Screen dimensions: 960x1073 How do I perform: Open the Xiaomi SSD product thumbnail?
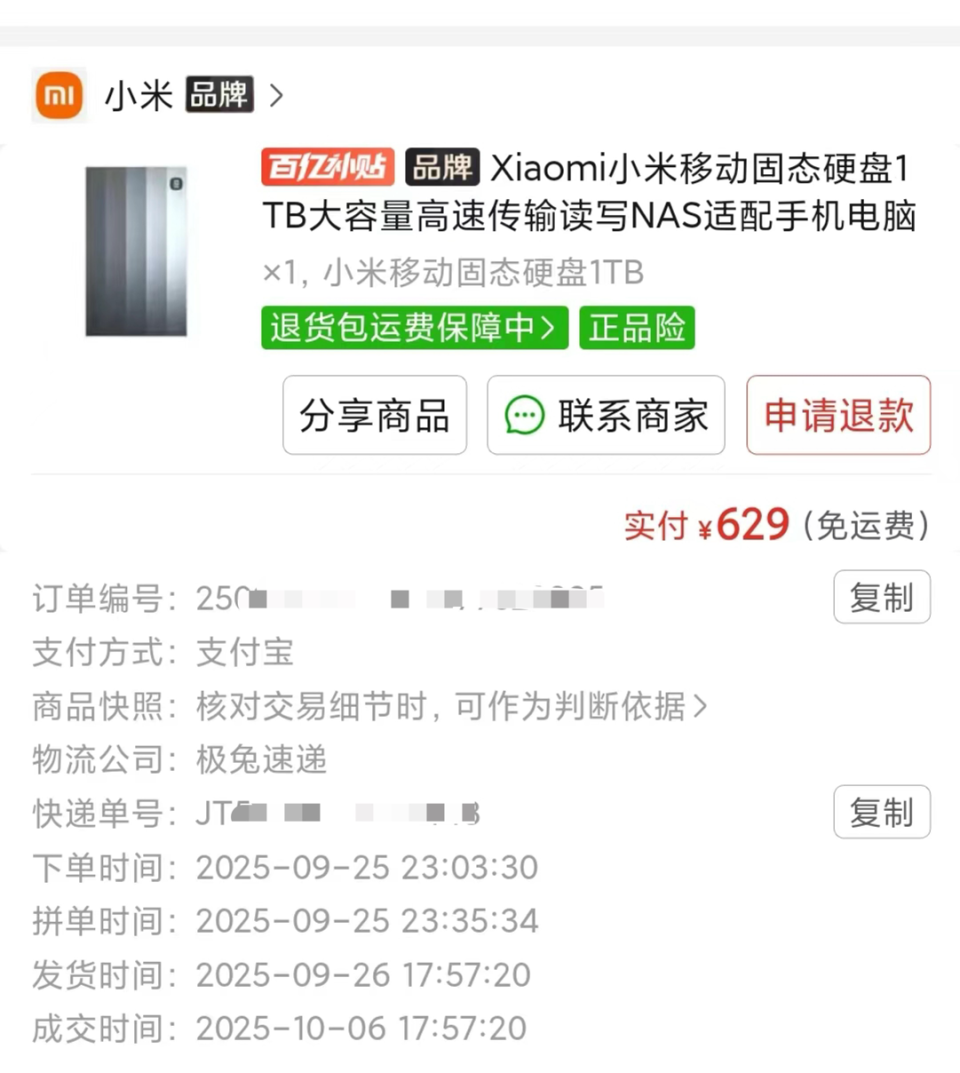pyautogui.click(x=137, y=251)
